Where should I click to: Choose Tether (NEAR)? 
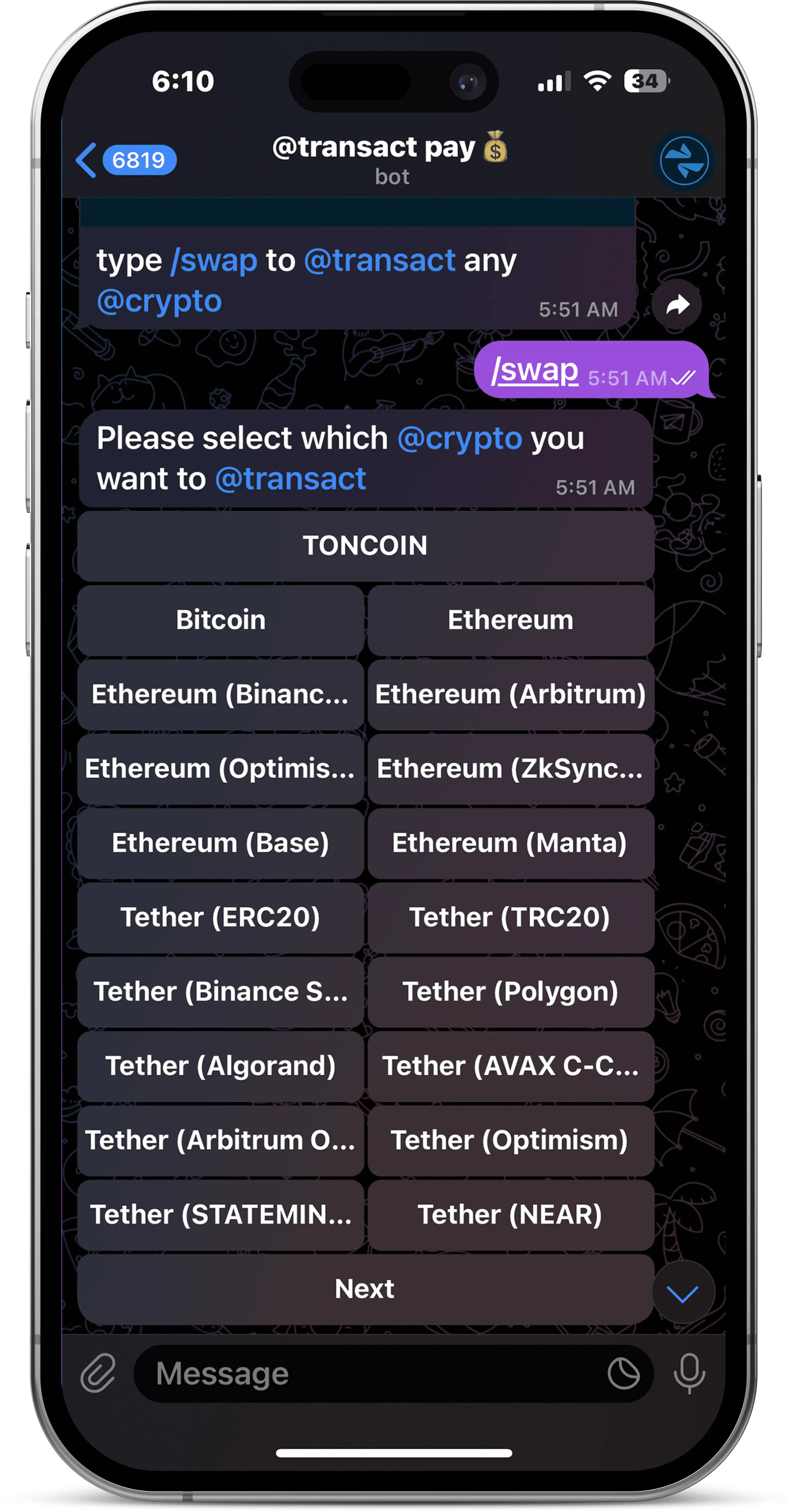click(511, 1215)
